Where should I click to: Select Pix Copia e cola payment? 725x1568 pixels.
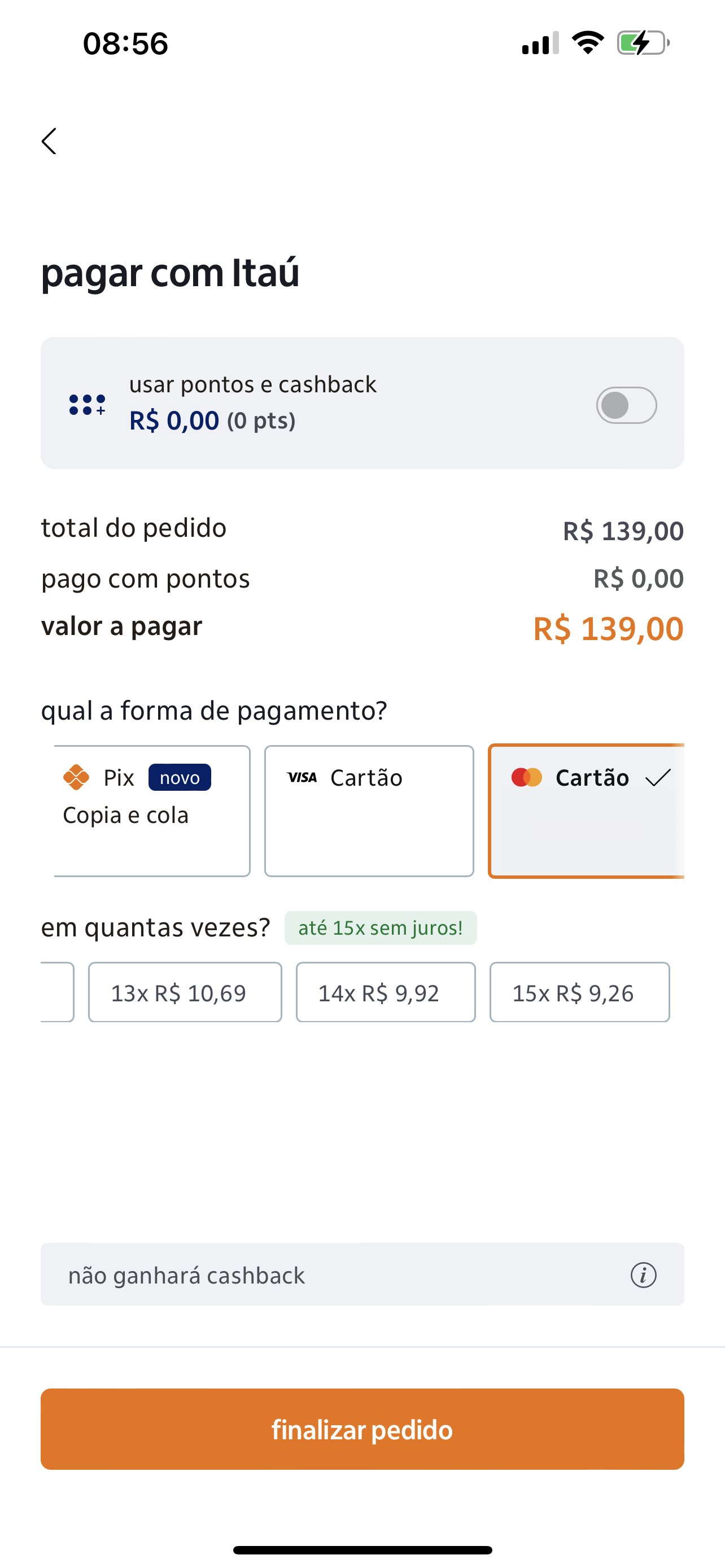[x=152, y=811]
